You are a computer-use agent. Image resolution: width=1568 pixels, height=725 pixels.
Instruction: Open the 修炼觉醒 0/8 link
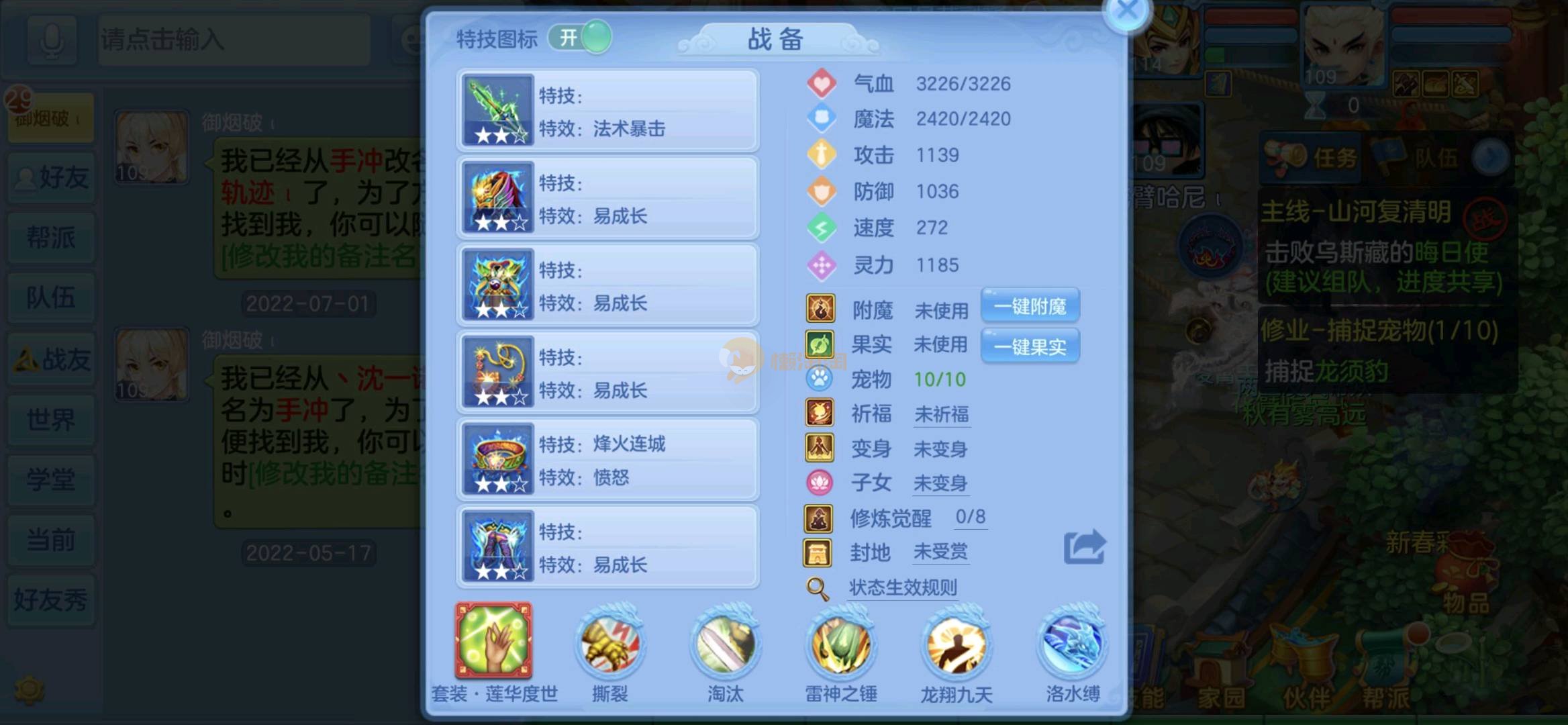point(970,517)
